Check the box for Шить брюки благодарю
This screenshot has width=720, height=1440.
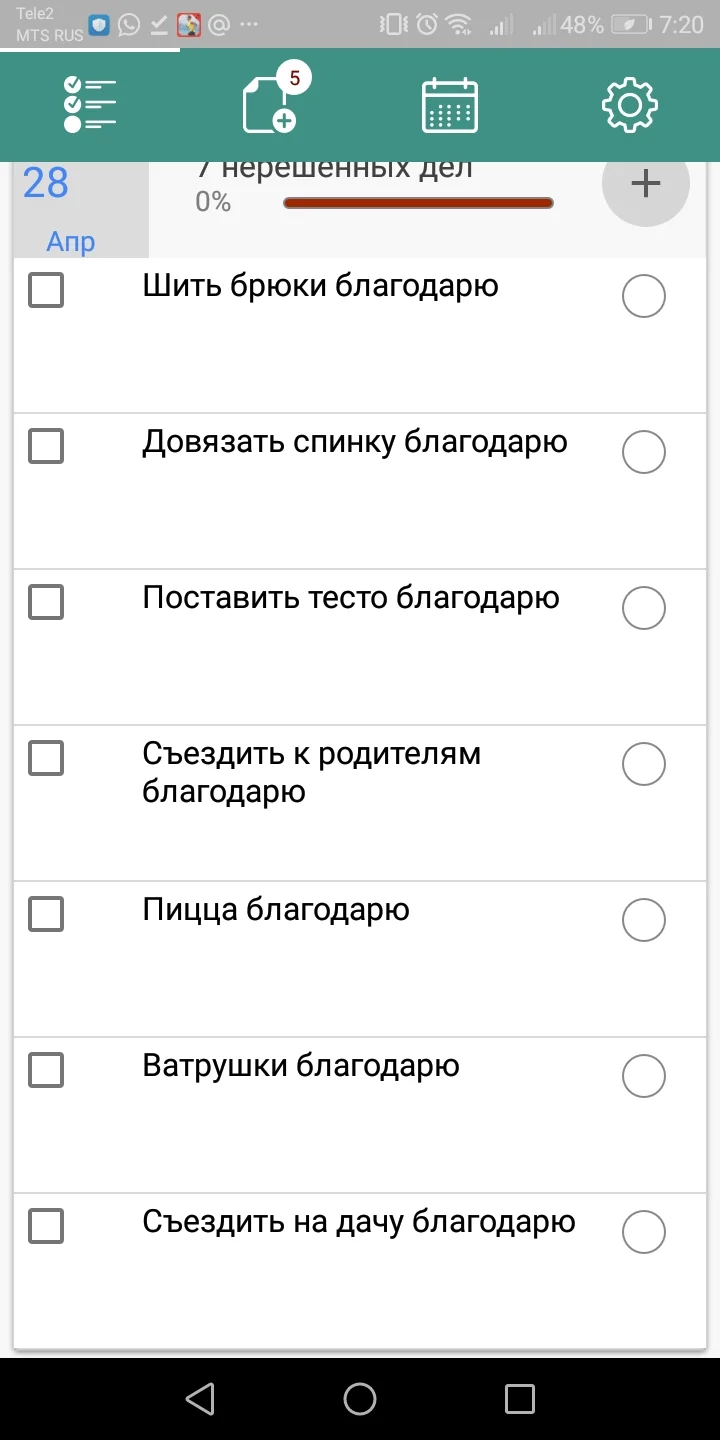tap(46, 290)
